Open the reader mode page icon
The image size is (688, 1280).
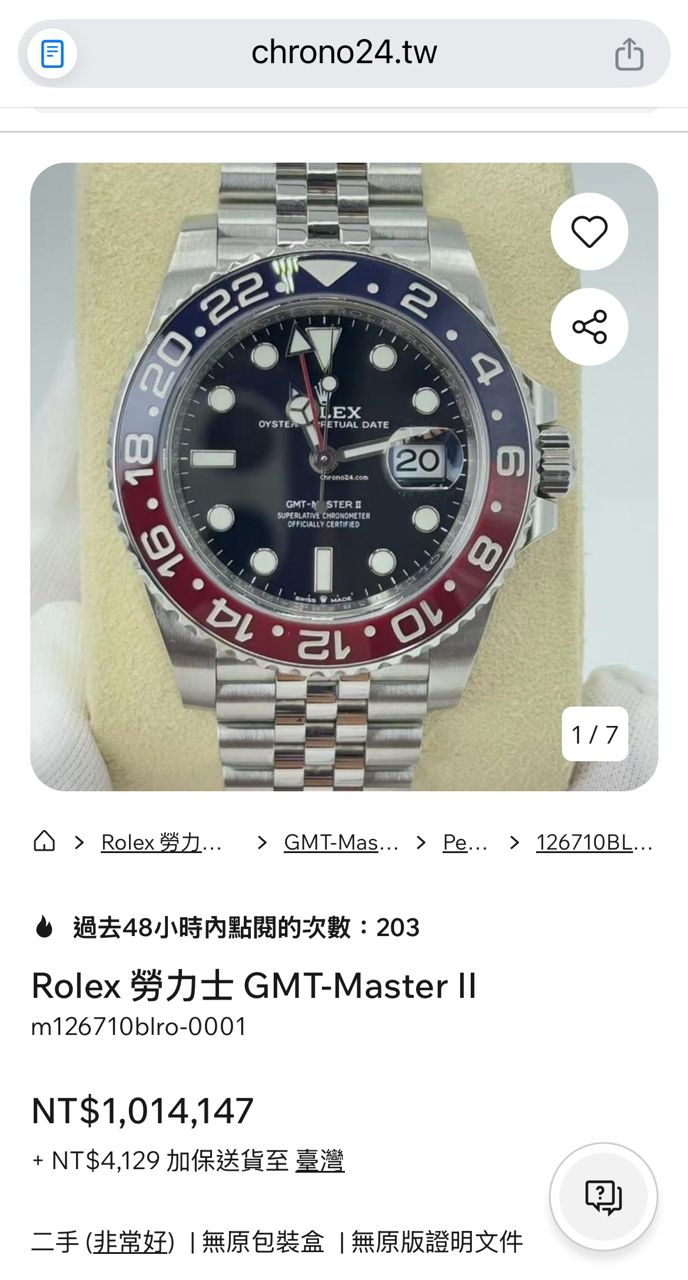coord(52,53)
